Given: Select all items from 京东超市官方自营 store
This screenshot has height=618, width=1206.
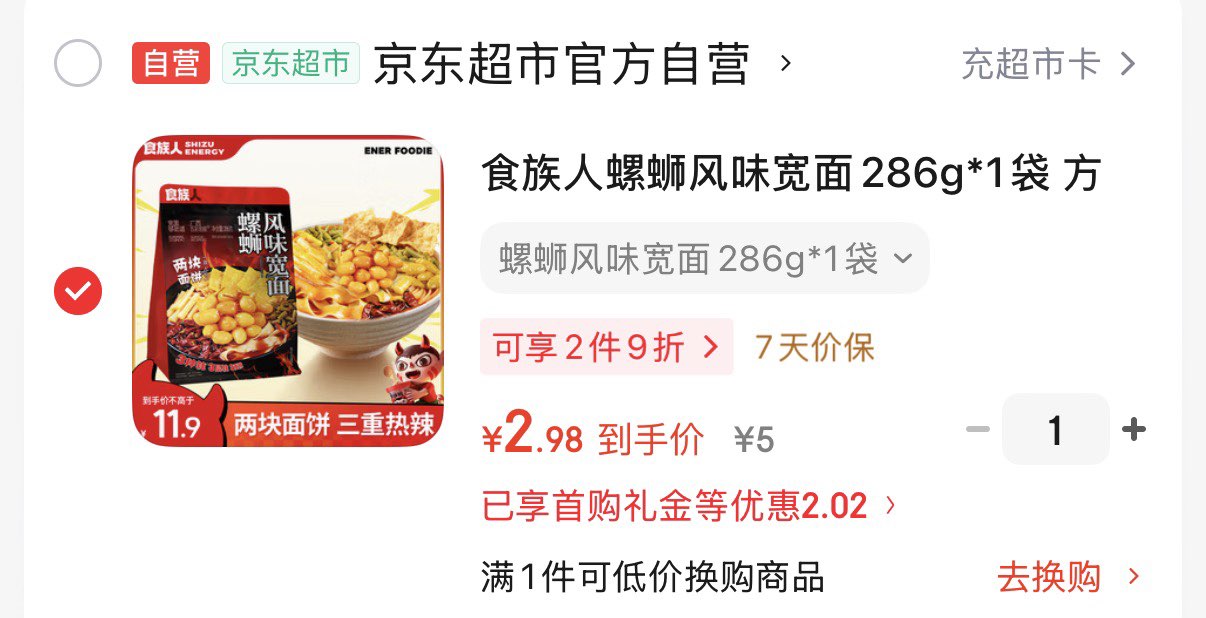Looking at the screenshot, I should coord(77,64).
